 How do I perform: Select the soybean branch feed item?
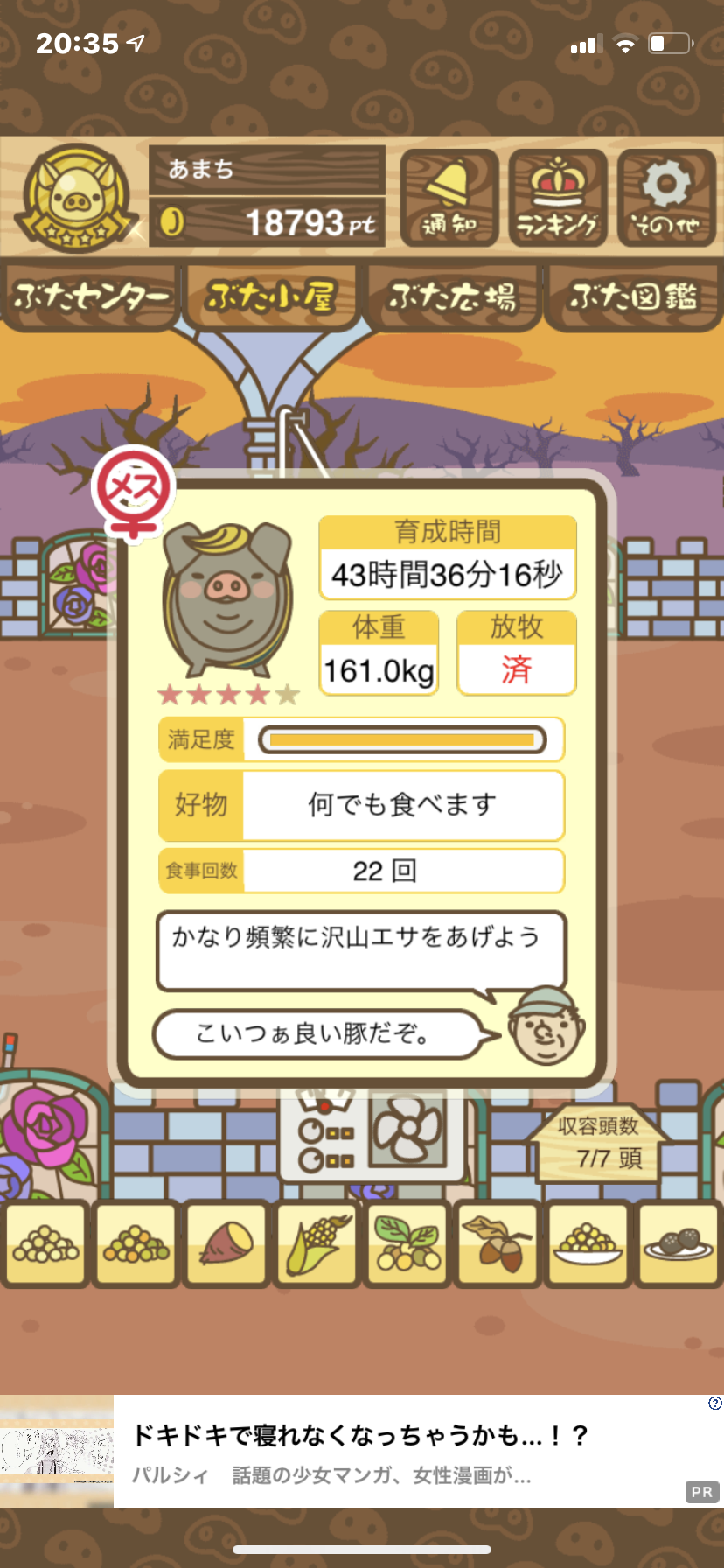click(408, 1243)
